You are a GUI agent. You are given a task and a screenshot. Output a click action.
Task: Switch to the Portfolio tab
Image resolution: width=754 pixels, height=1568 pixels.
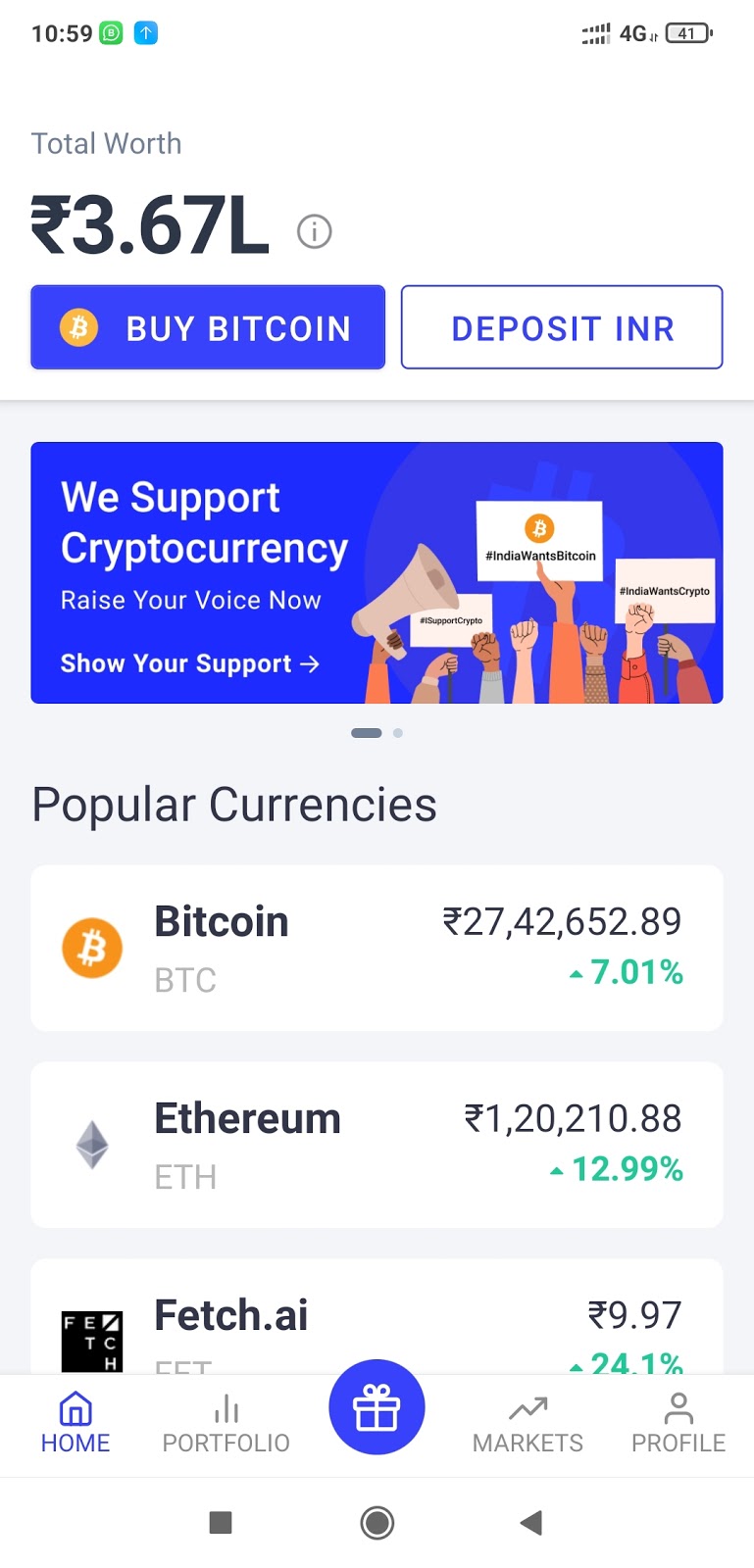point(226,1423)
